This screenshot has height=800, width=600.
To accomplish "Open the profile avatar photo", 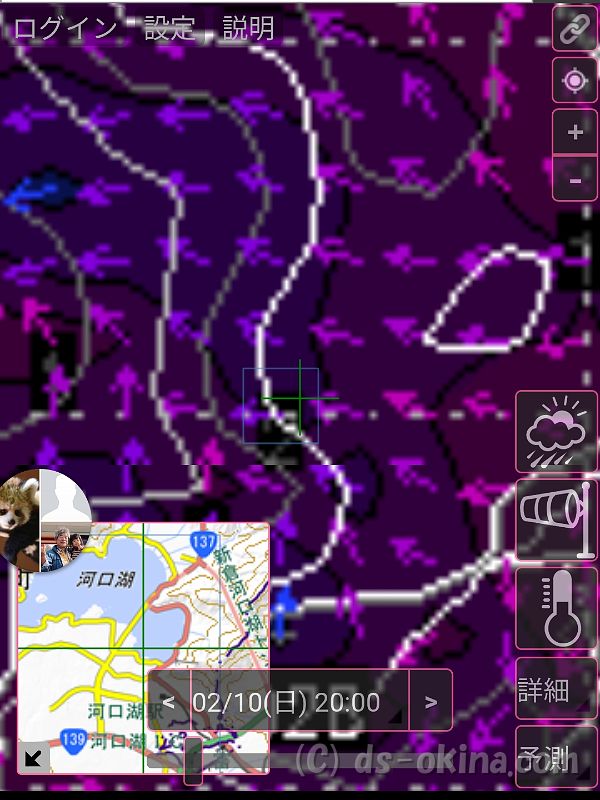I will [x=45, y=520].
